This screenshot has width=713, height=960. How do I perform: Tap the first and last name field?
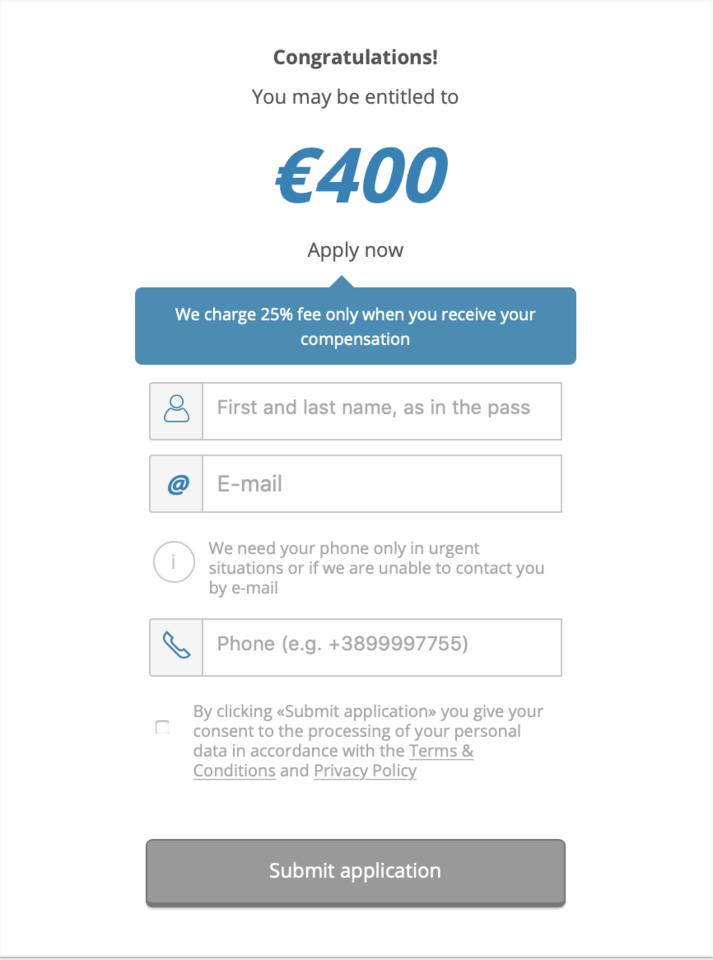tap(380, 410)
